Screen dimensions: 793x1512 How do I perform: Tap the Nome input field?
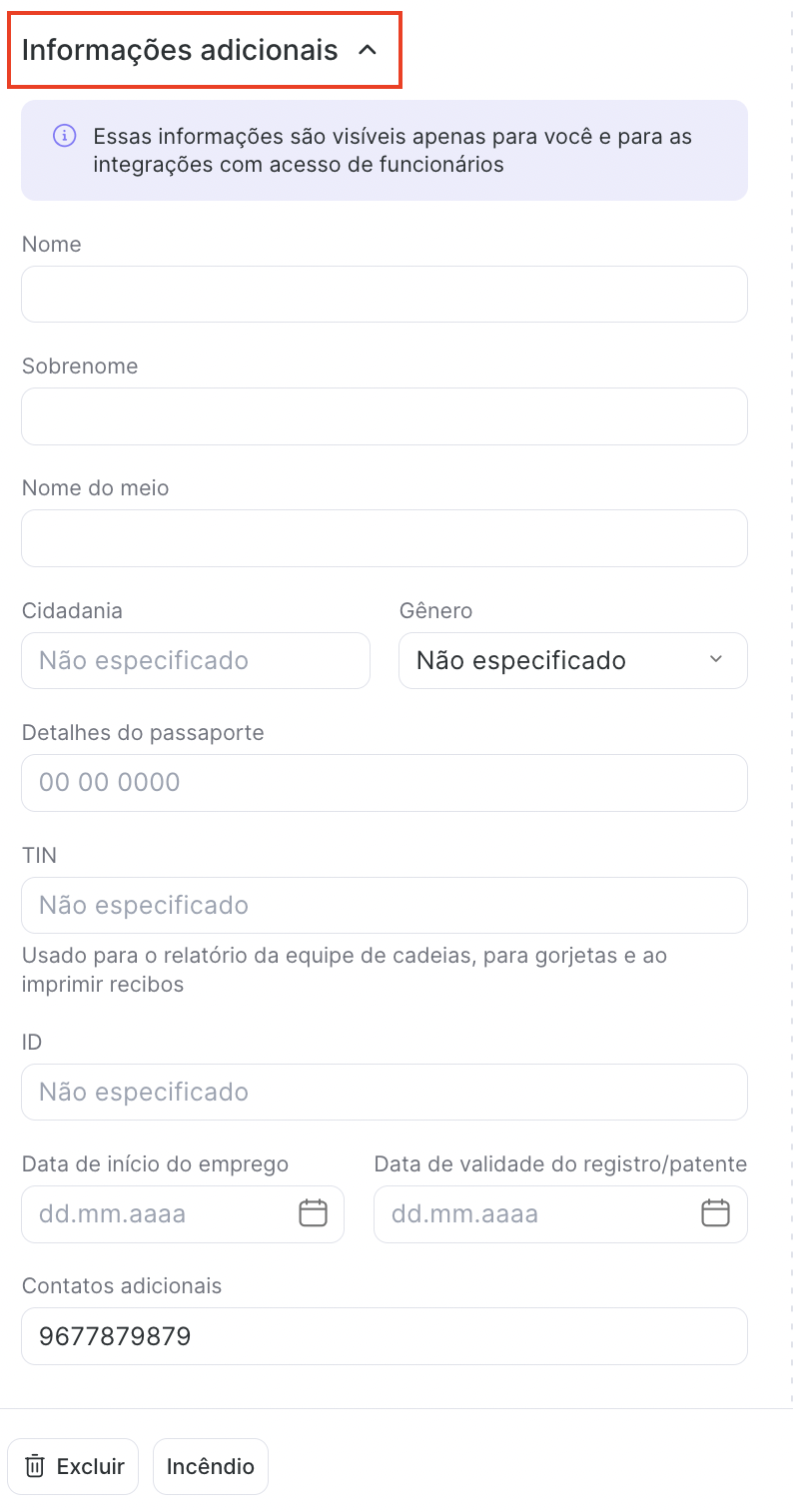click(x=385, y=294)
